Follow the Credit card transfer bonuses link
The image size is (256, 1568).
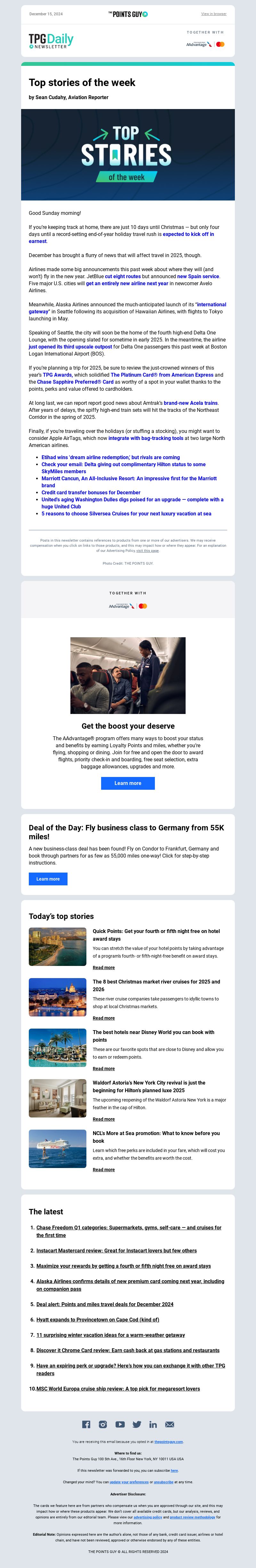click(x=91, y=492)
